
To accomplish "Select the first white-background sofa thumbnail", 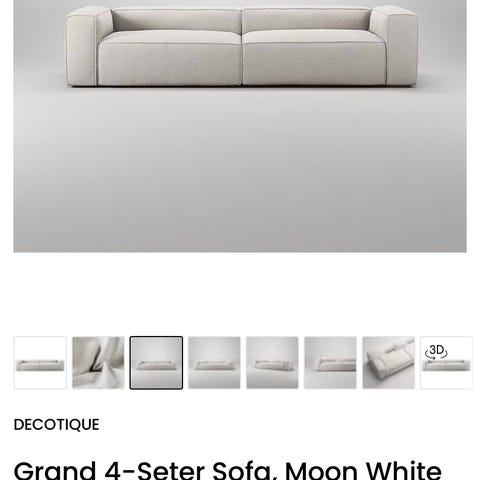I will (40, 363).
